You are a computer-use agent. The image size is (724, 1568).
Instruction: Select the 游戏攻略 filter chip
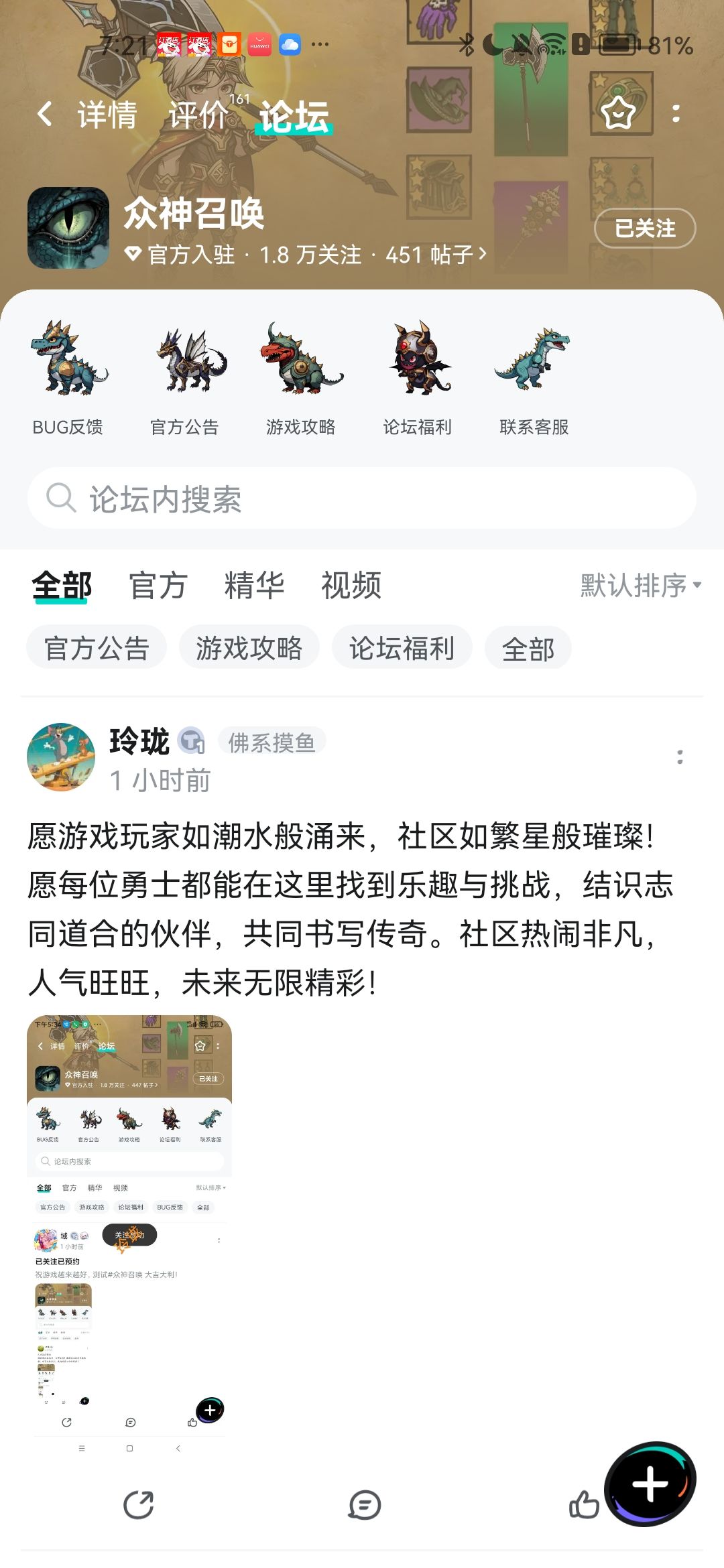click(249, 648)
